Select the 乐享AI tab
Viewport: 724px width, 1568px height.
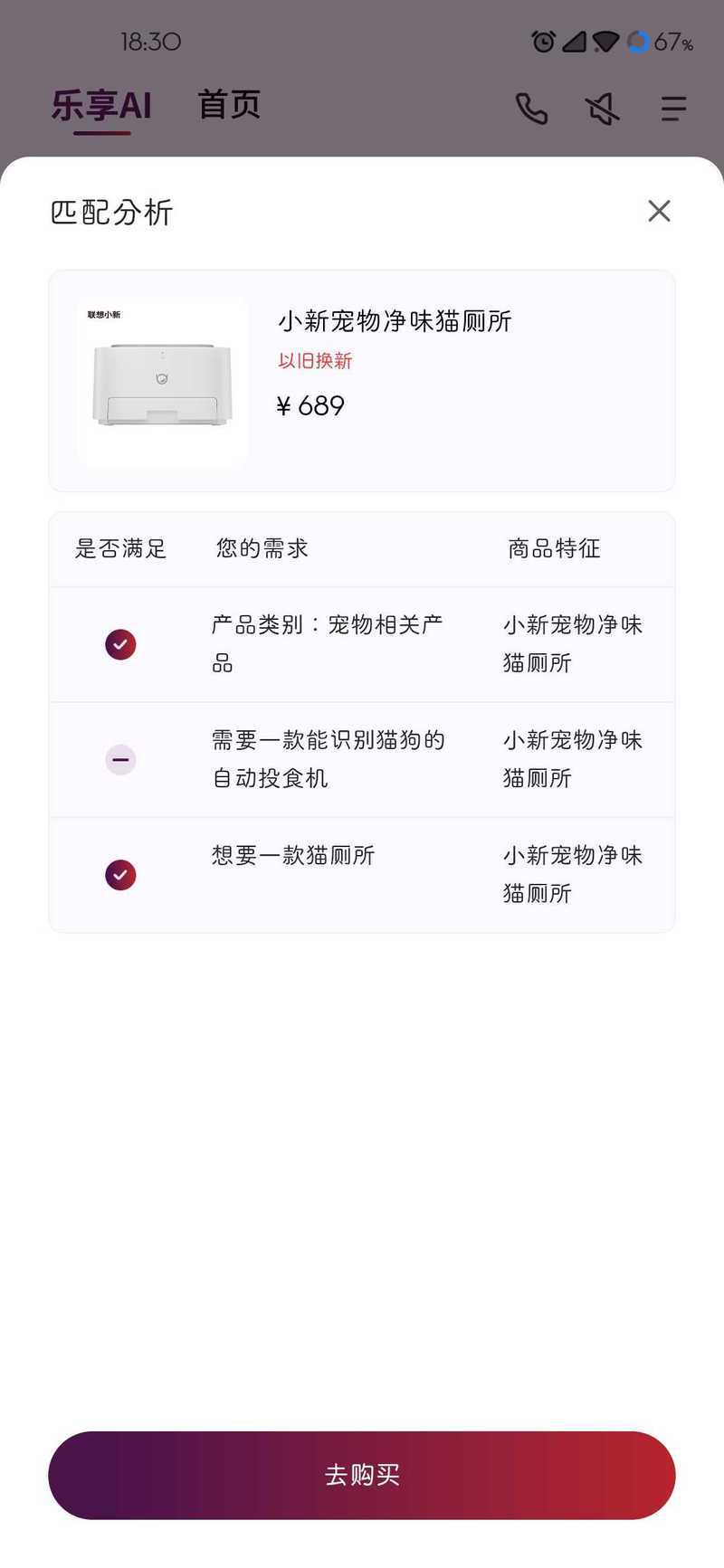(101, 107)
